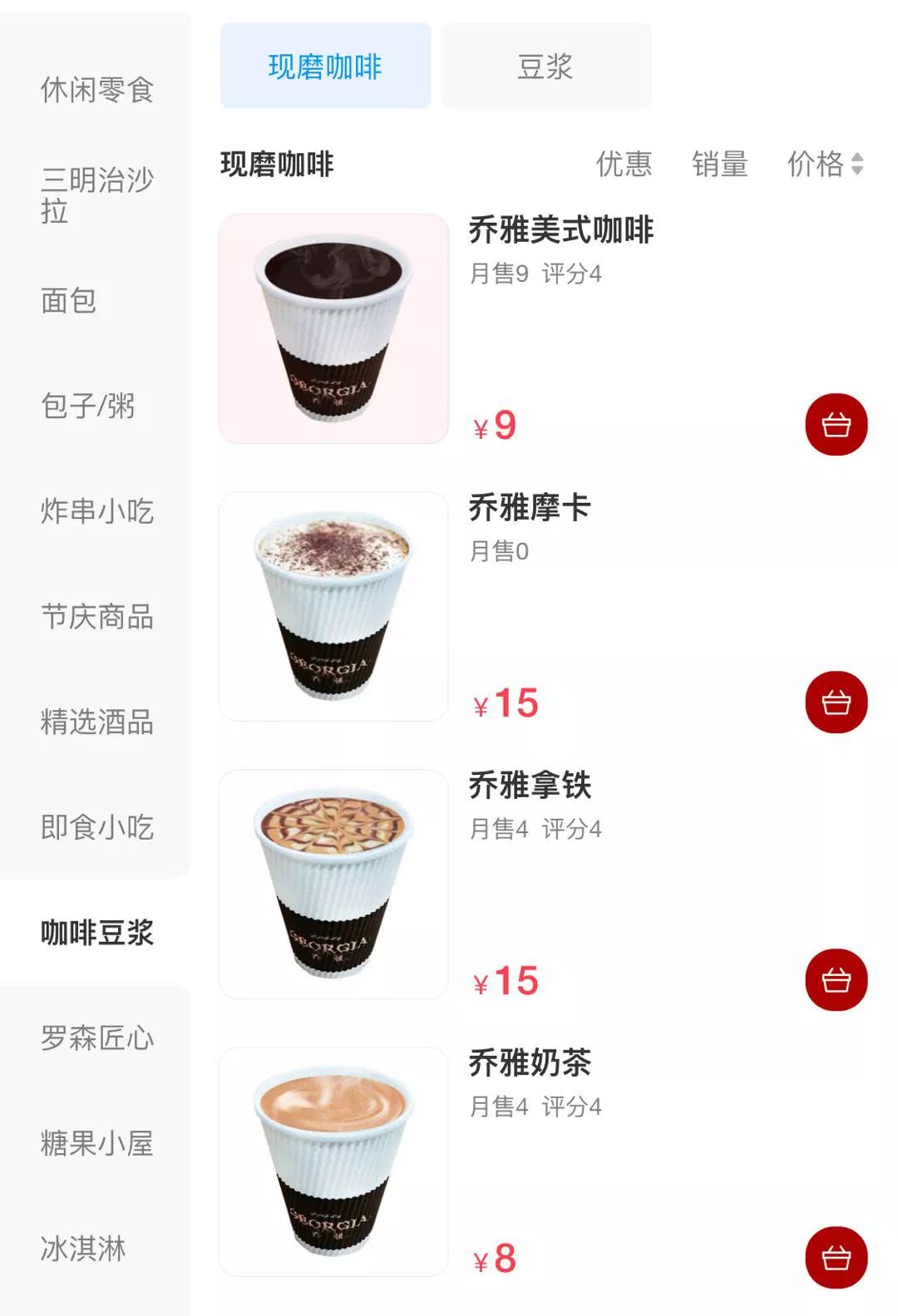Browse the 精选酒品 category
Image resolution: width=898 pixels, height=1316 pixels.
coord(96,722)
